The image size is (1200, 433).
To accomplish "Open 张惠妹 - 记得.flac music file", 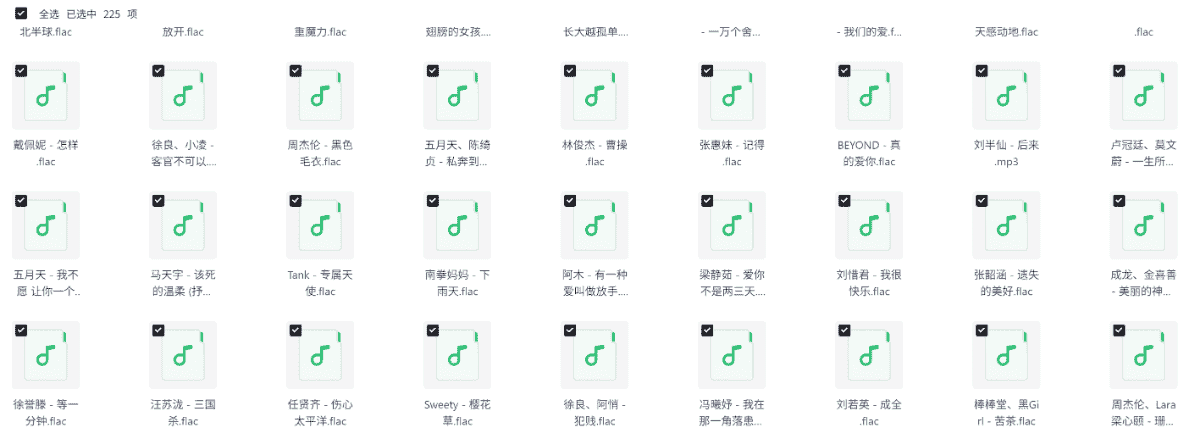I will (x=732, y=96).
